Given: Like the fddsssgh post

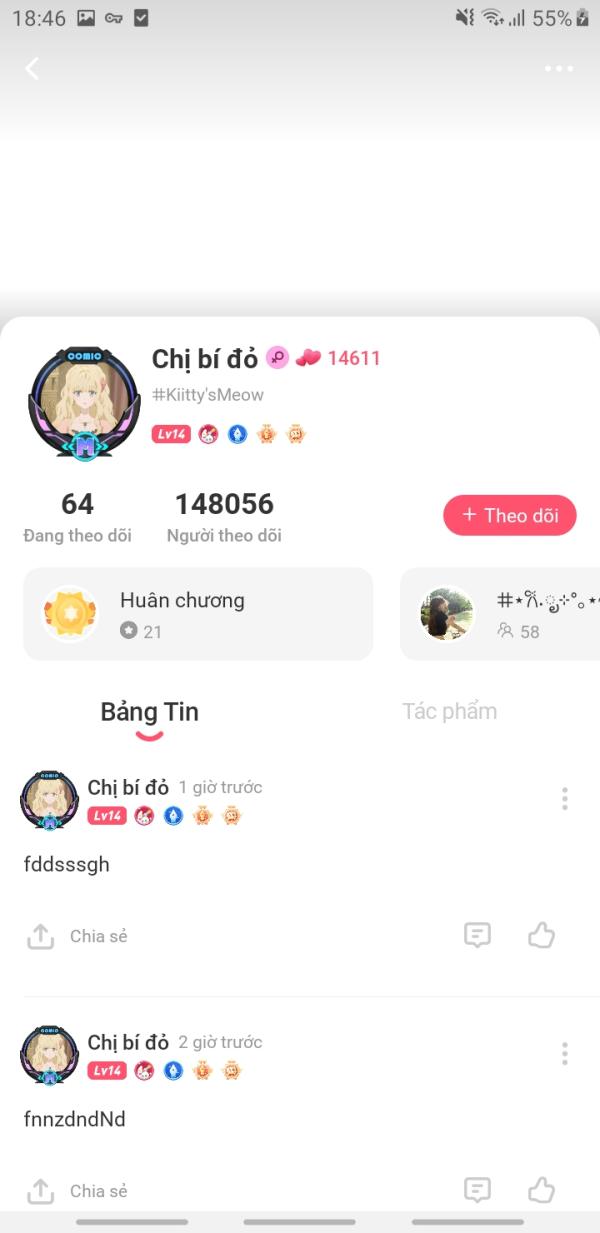Looking at the screenshot, I should click(541, 935).
